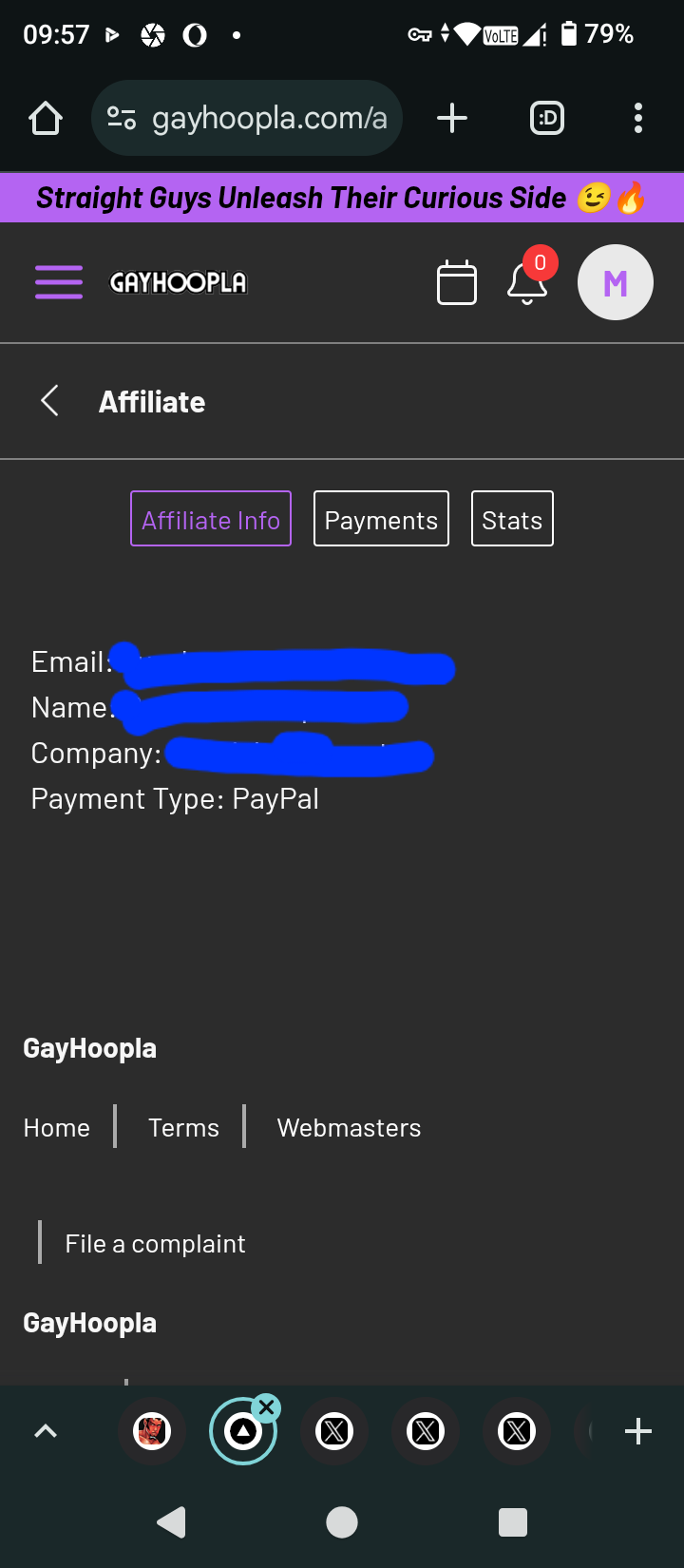Viewport: 684px width, 1568px height.
Task: Open File a complaint link
Action: [x=155, y=1244]
